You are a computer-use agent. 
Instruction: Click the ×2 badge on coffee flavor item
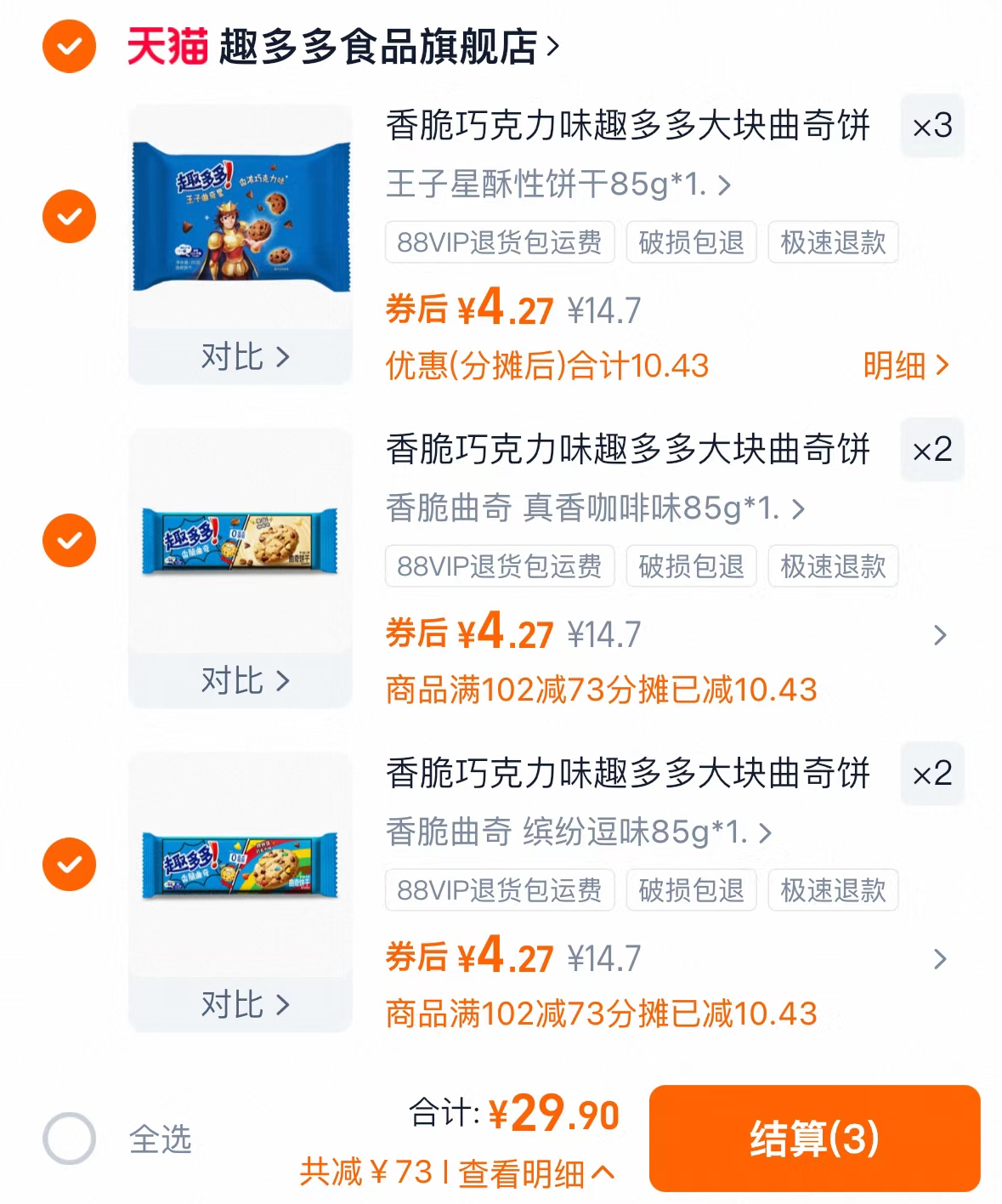[931, 451]
